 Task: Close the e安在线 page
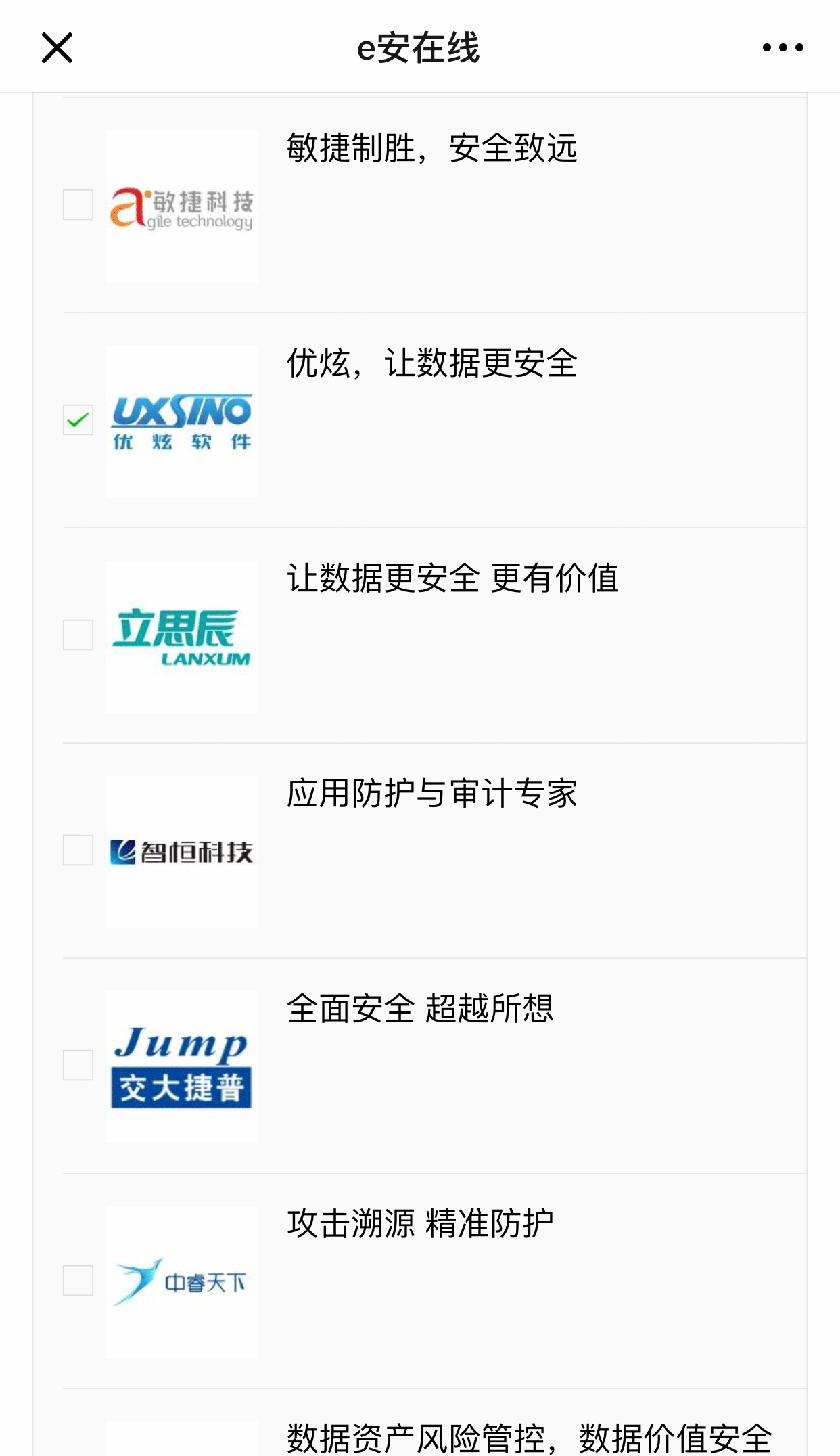click(x=57, y=47)
